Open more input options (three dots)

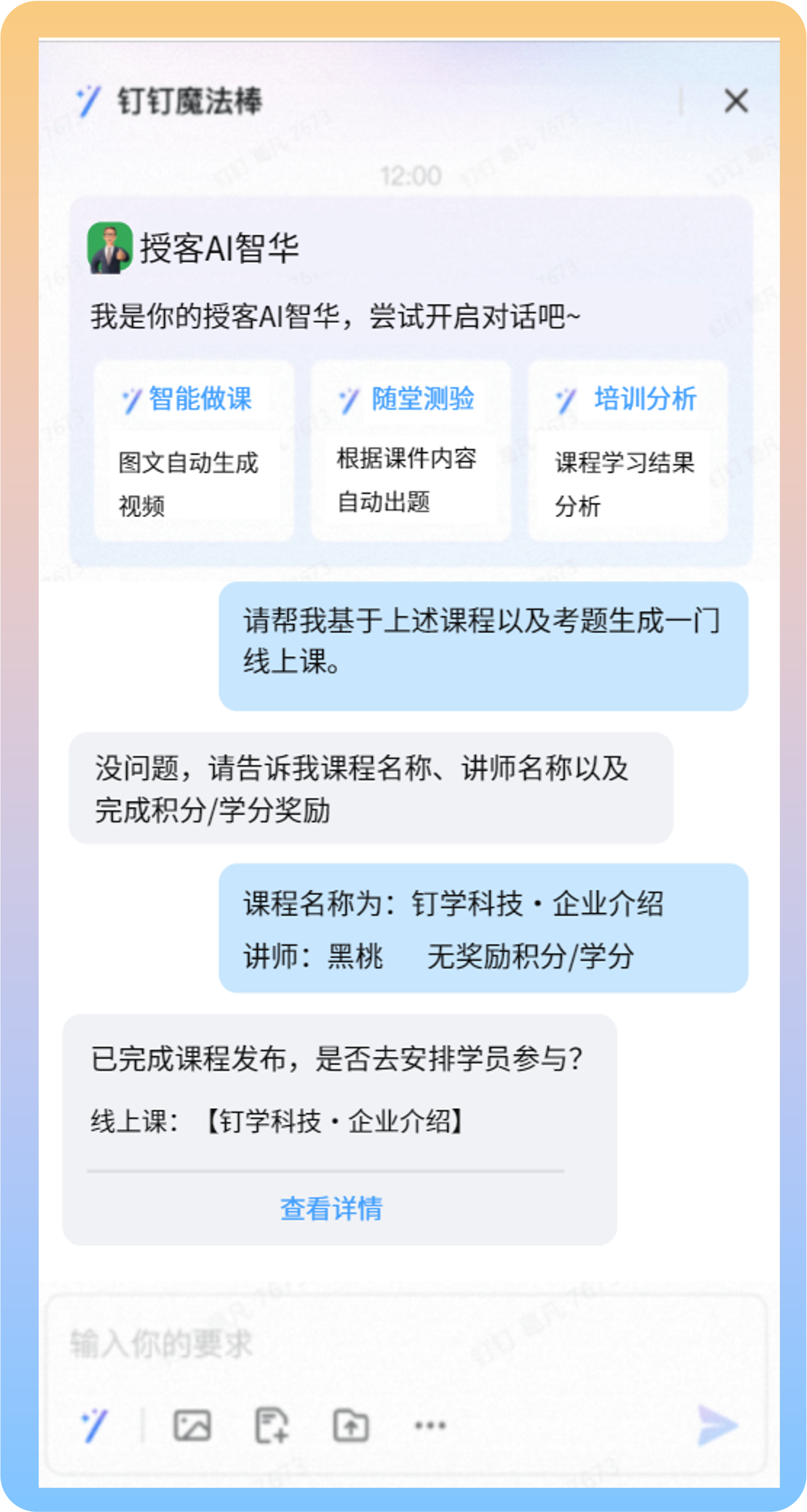tap(430, 1425)
